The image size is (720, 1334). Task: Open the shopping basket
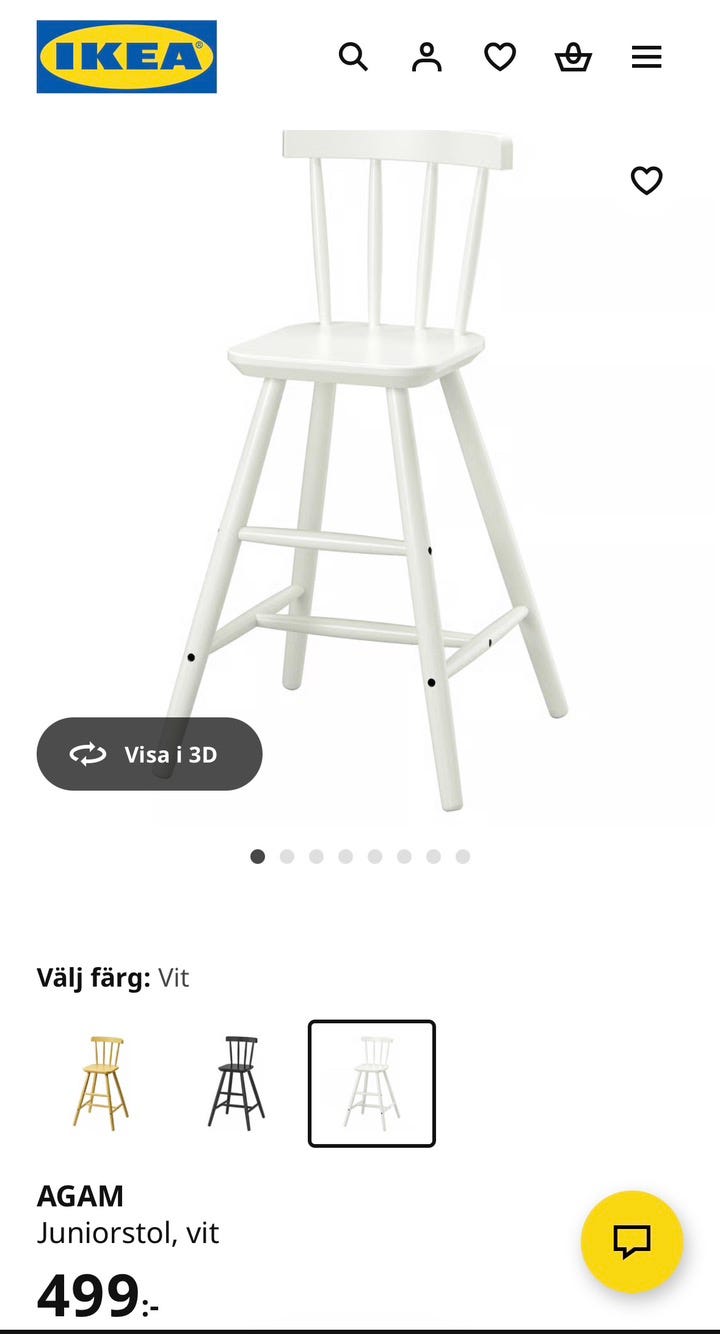coord(573,57)
